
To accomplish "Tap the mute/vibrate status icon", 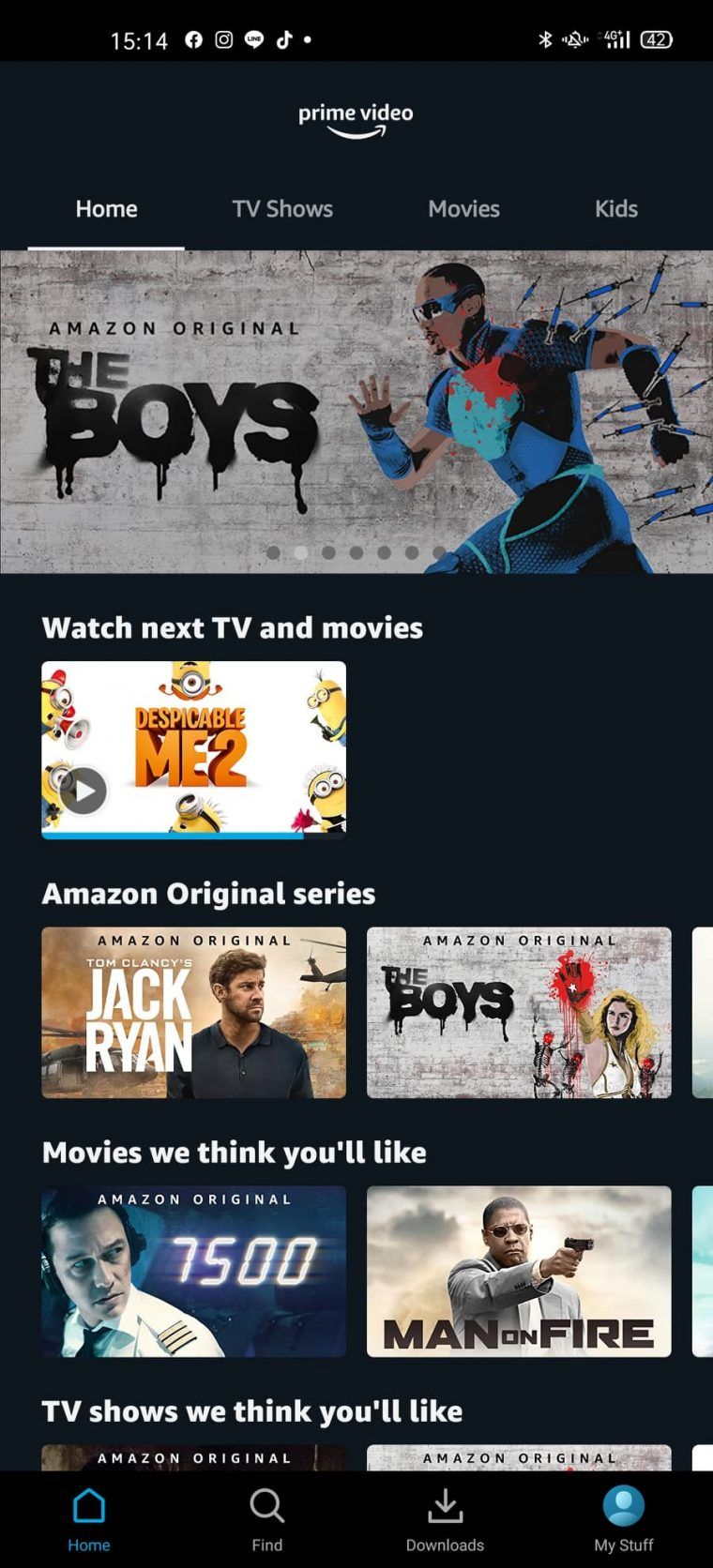I will (x=572, y=39).
